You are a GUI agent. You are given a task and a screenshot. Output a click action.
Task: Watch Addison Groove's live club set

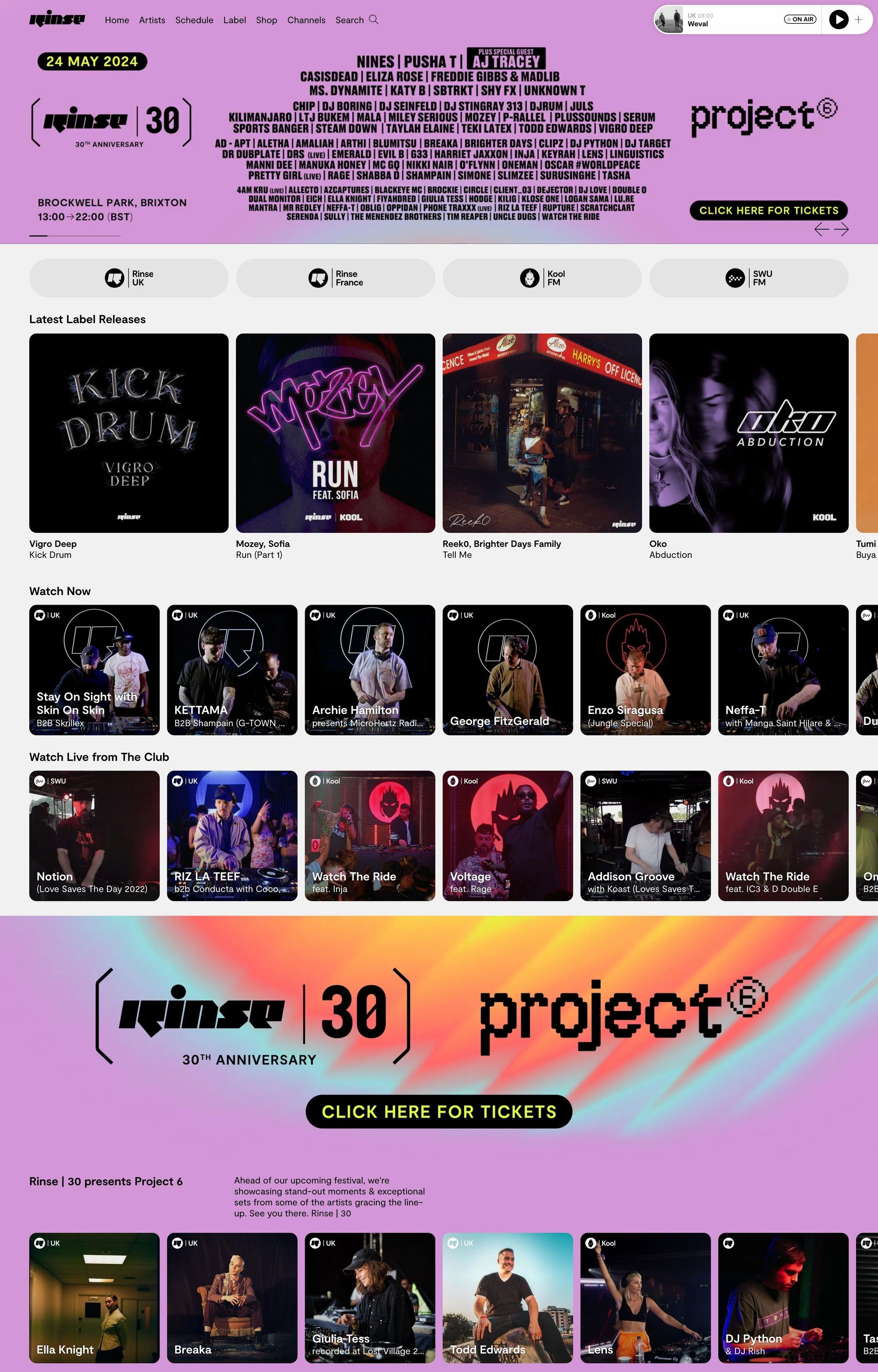pos(645,836)
